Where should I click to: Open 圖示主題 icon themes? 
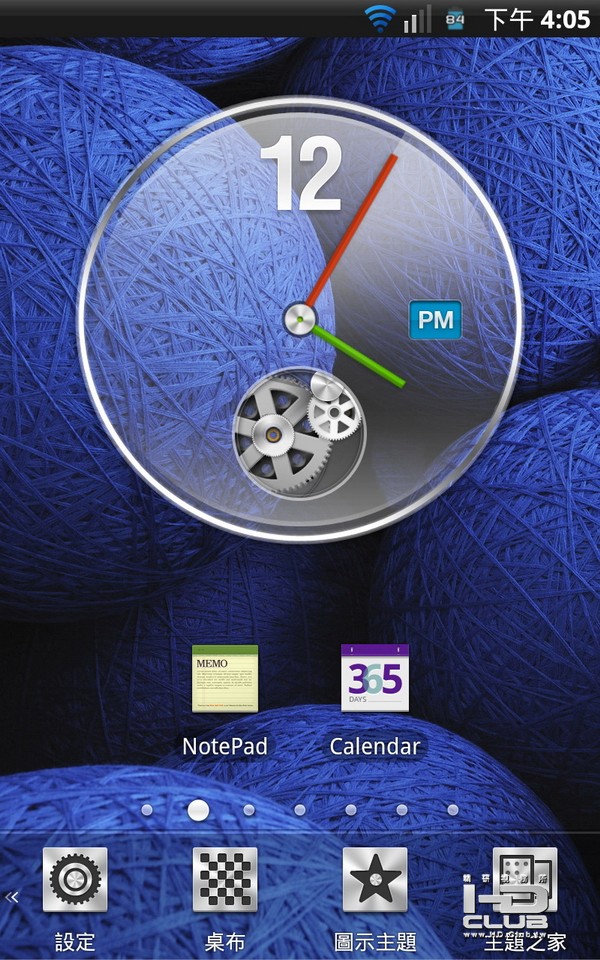pos(375,881)
